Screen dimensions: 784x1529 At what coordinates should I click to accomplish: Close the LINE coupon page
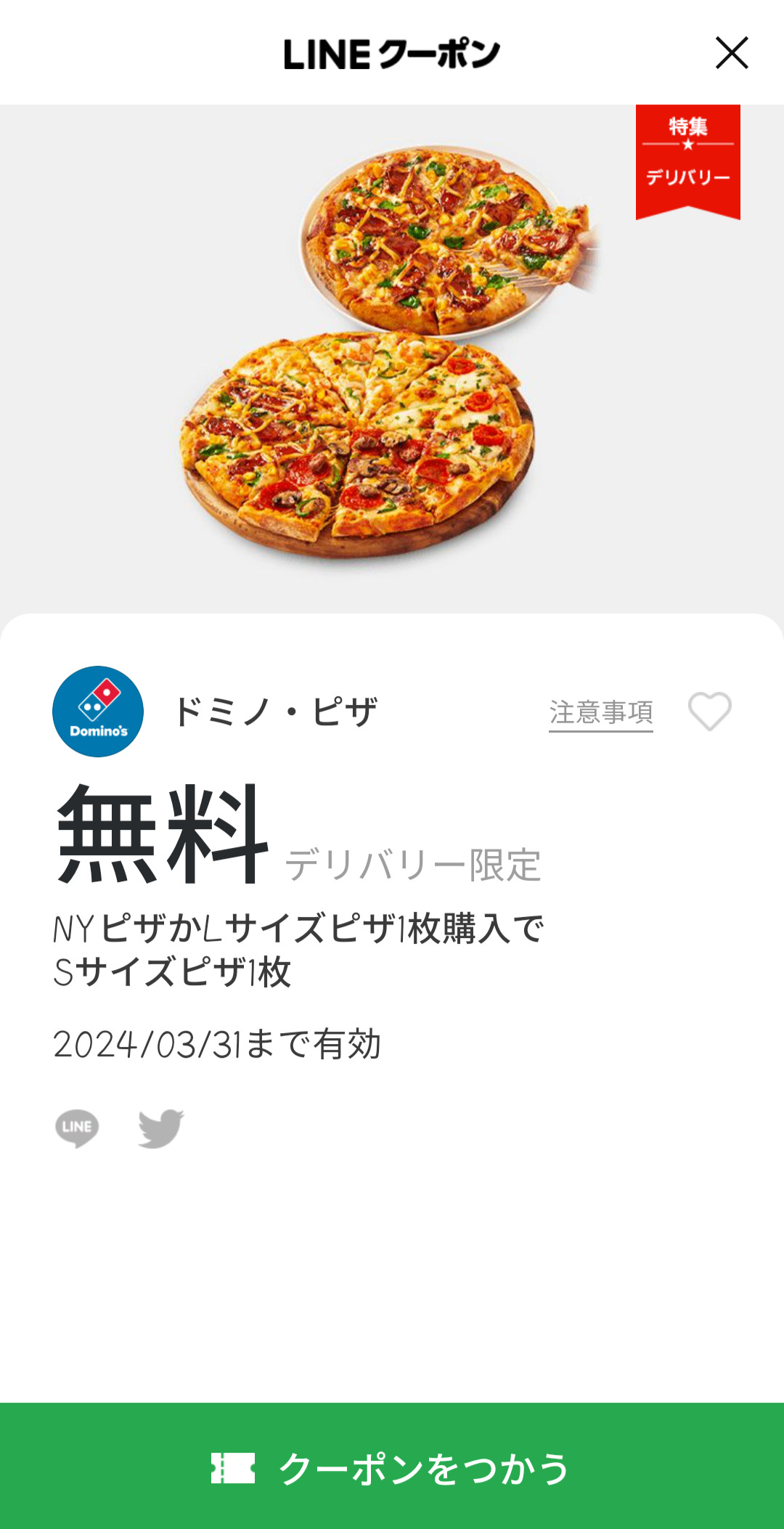coord(731,53)
